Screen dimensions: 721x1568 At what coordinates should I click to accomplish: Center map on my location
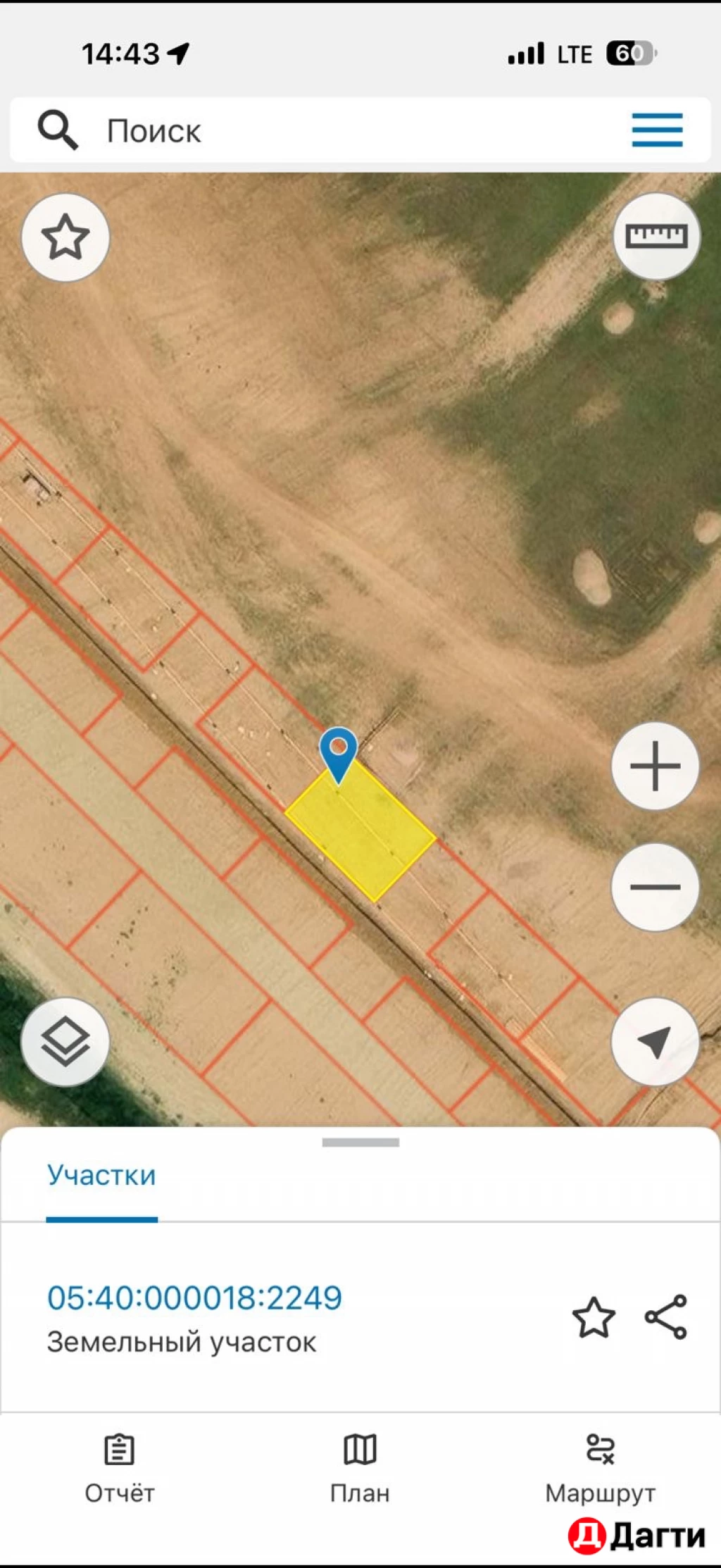coord(655,1041)
